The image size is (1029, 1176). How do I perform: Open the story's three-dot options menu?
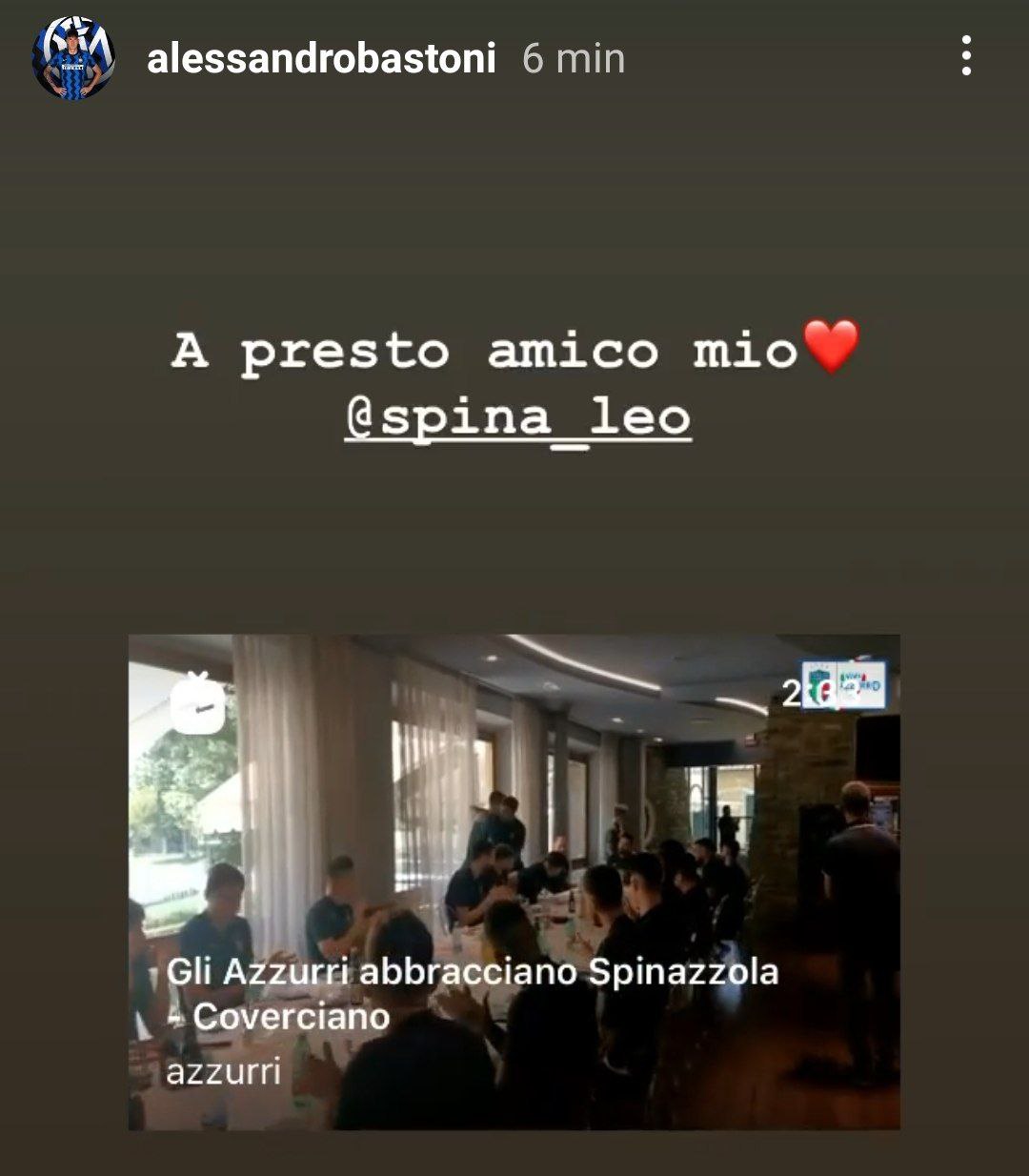(x=966, y=57)
